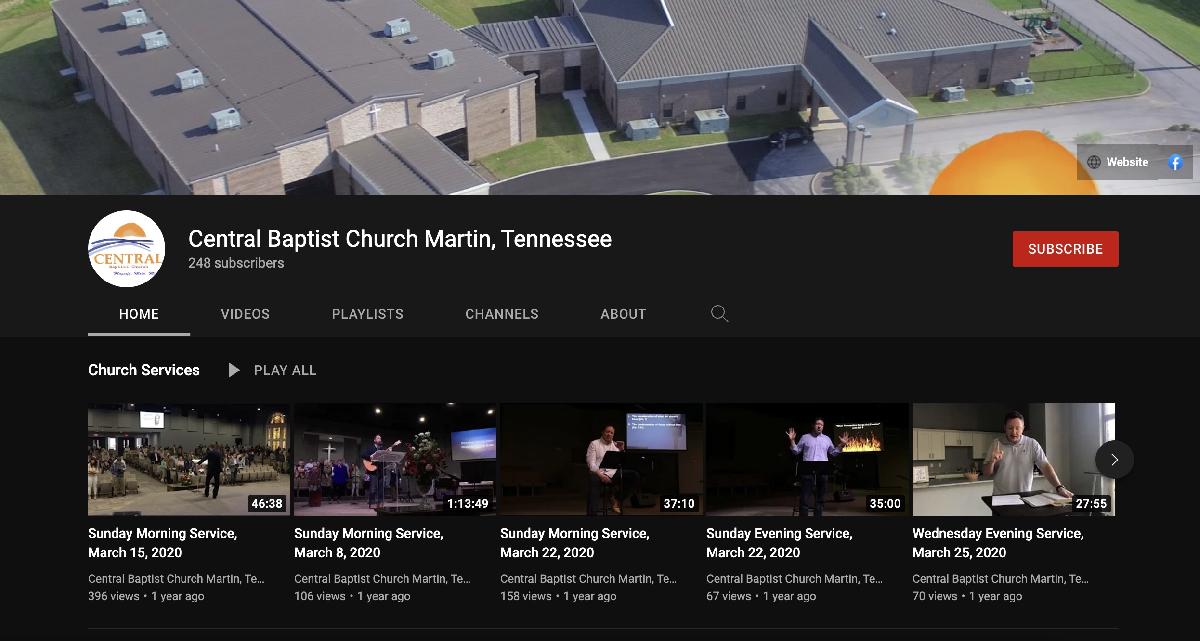
Task: Show next videos with the right arrow
Action: pos(1114,460)
